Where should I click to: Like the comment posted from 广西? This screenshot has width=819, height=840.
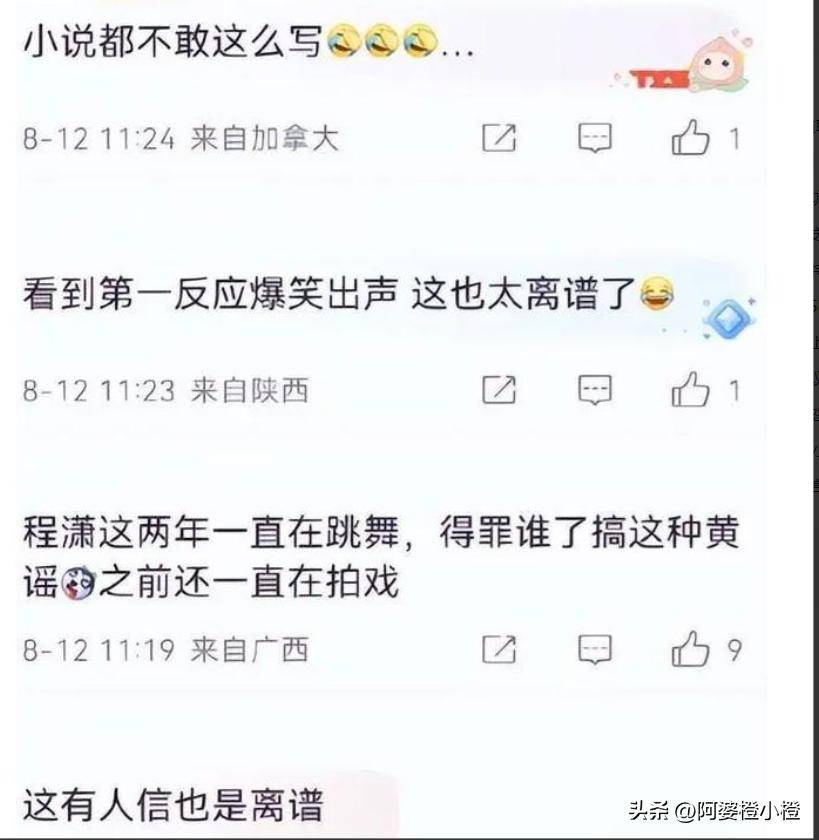point(690,650)
